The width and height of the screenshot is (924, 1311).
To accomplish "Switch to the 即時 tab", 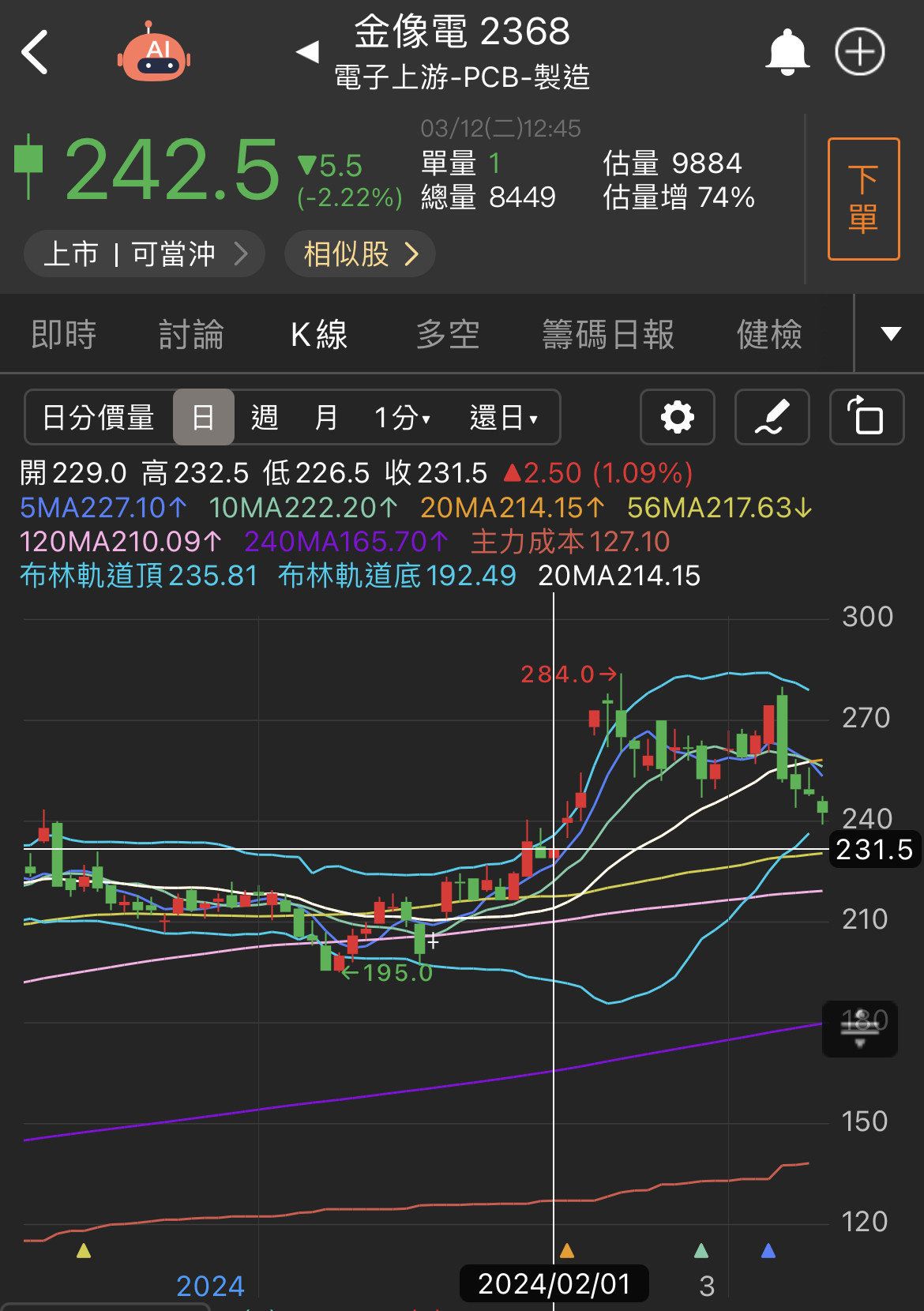I will [64, 334].
